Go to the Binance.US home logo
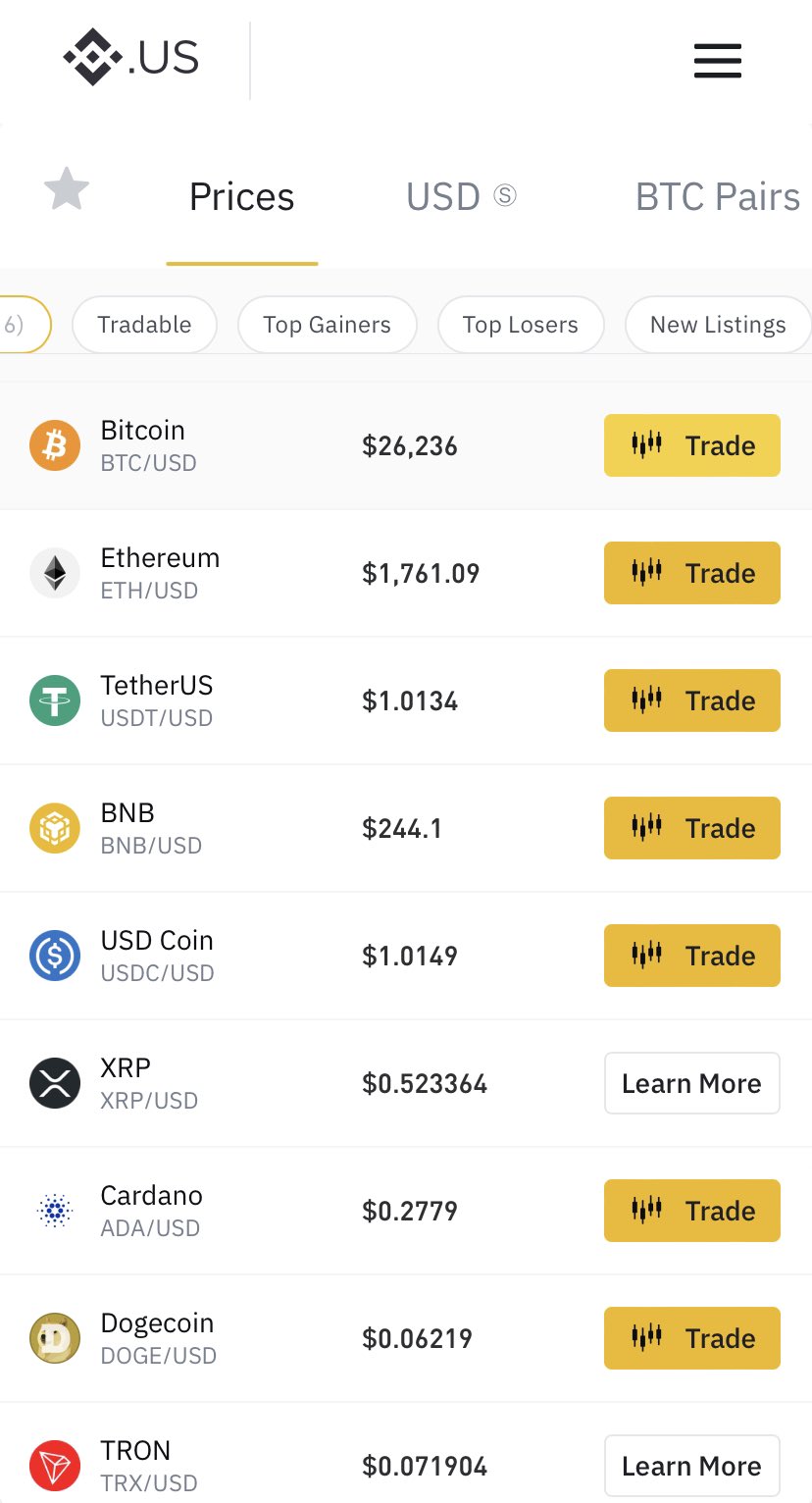Screen dimensions: 812x1503 point(131,58)
